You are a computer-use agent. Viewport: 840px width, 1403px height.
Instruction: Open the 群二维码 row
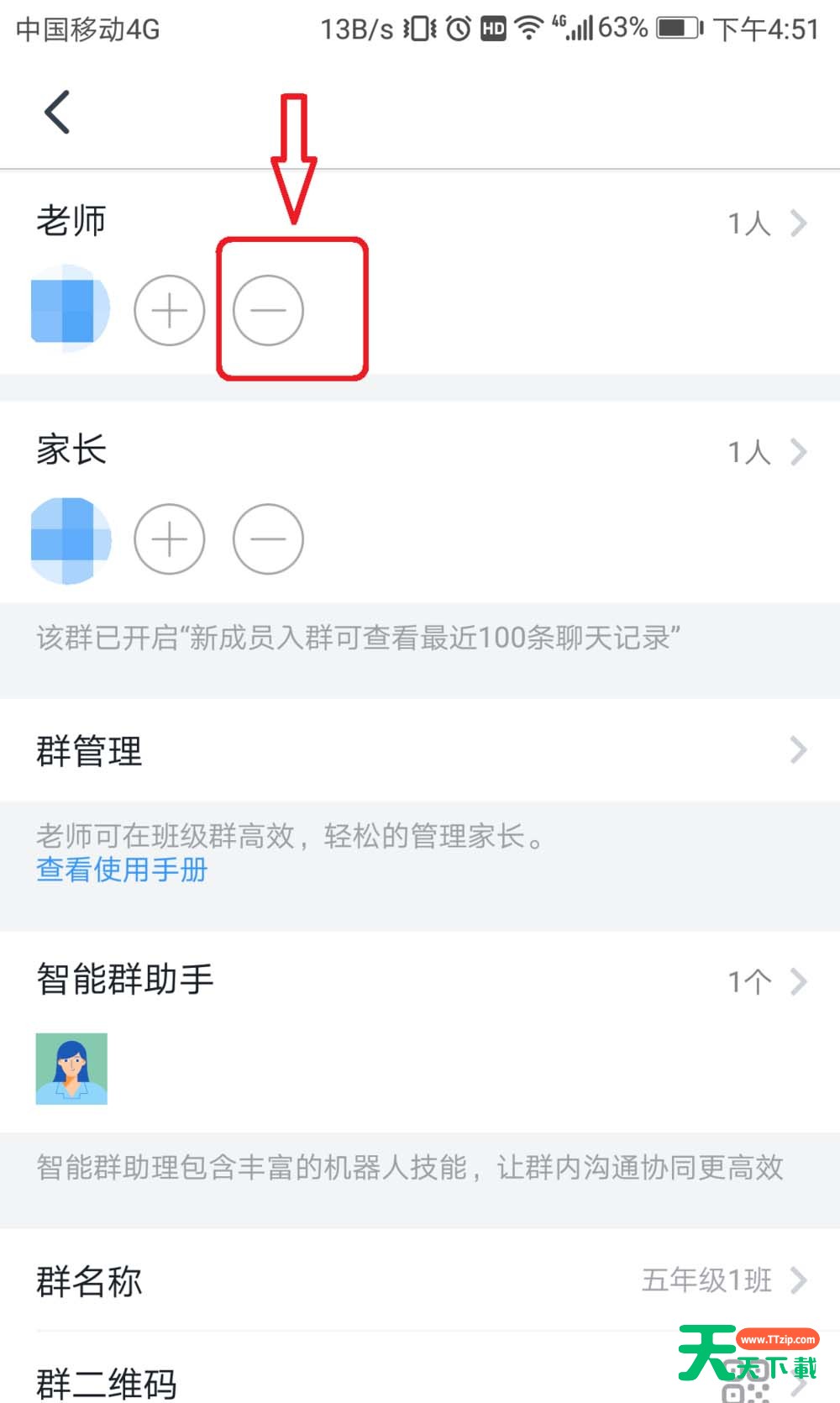336,1378
